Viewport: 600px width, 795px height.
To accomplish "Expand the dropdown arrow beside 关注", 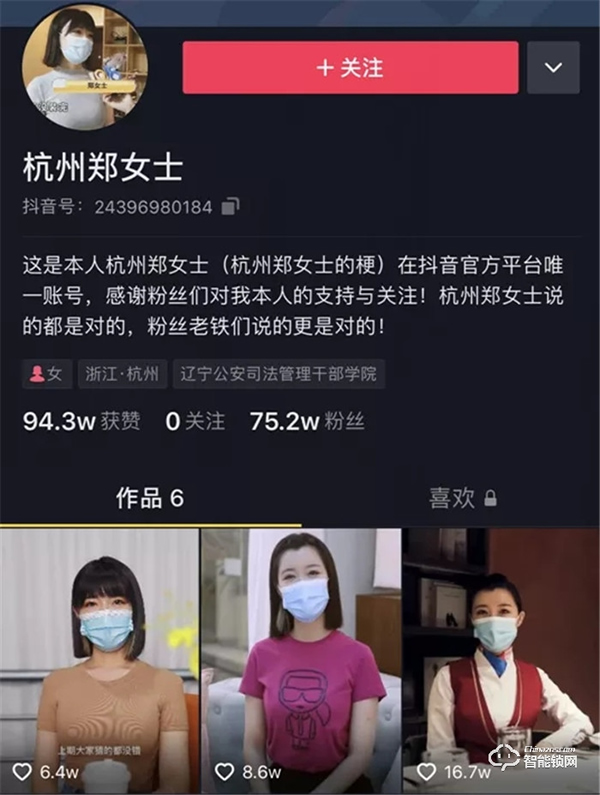I will tap(553, 67).
